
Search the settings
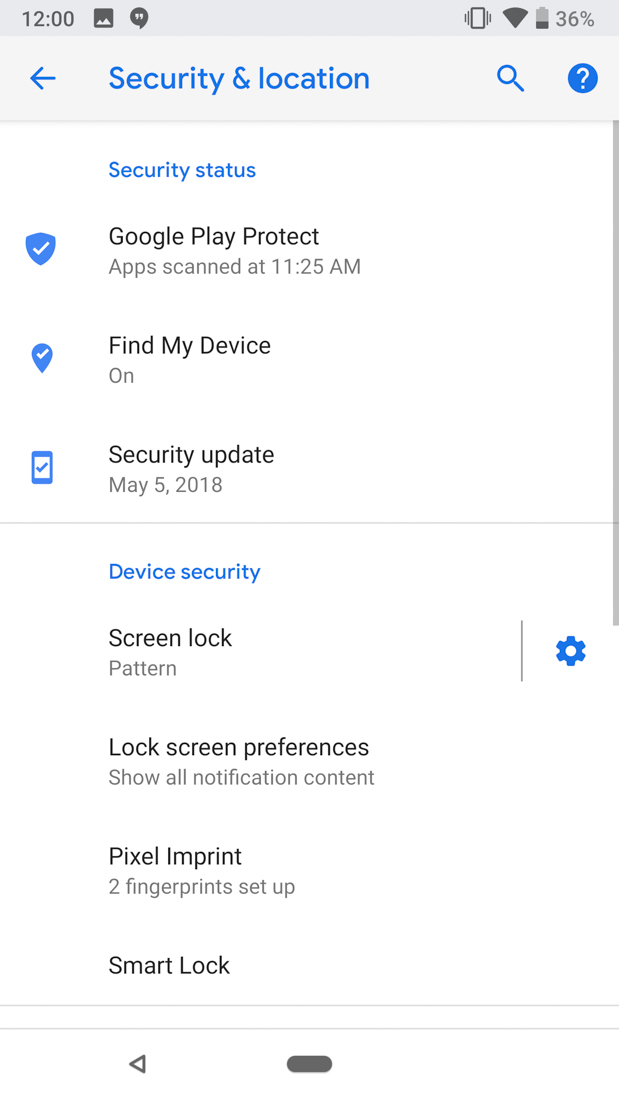[x=510, y=78]
